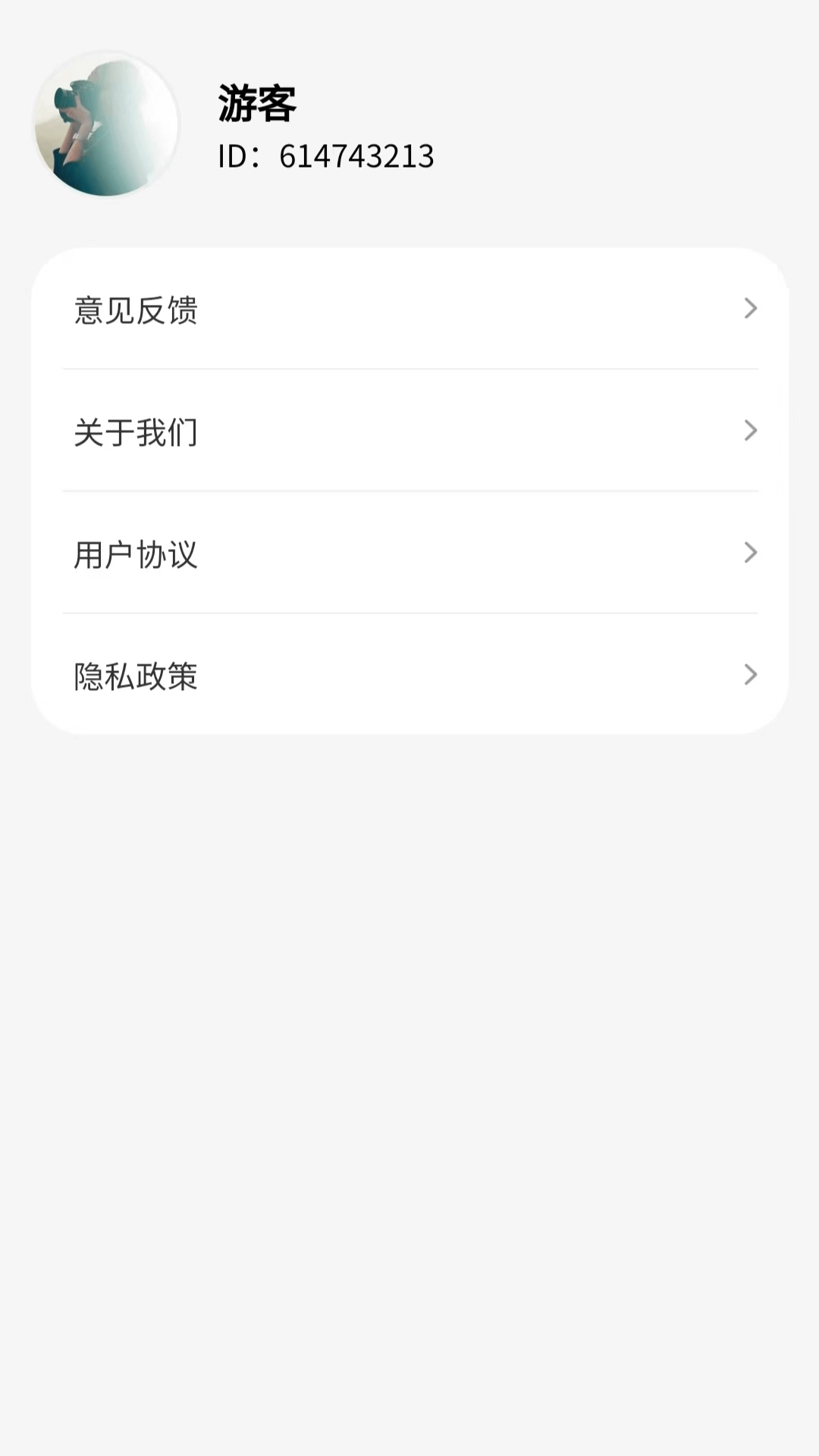Screen dimensions: 819x1456
Task: Tap the 意见反馈 row label
Action: 135,312
